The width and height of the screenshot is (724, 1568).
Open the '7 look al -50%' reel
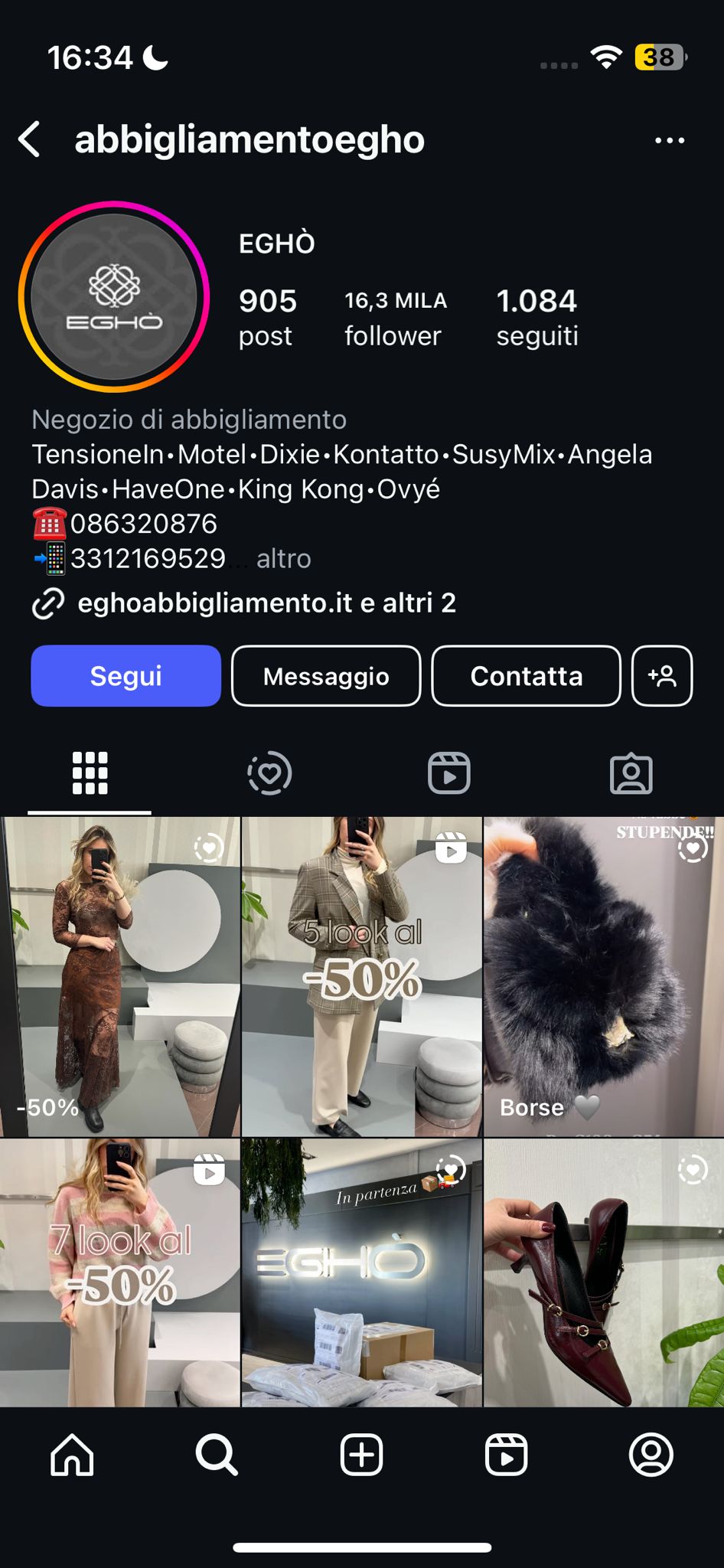coord(120,1272)
